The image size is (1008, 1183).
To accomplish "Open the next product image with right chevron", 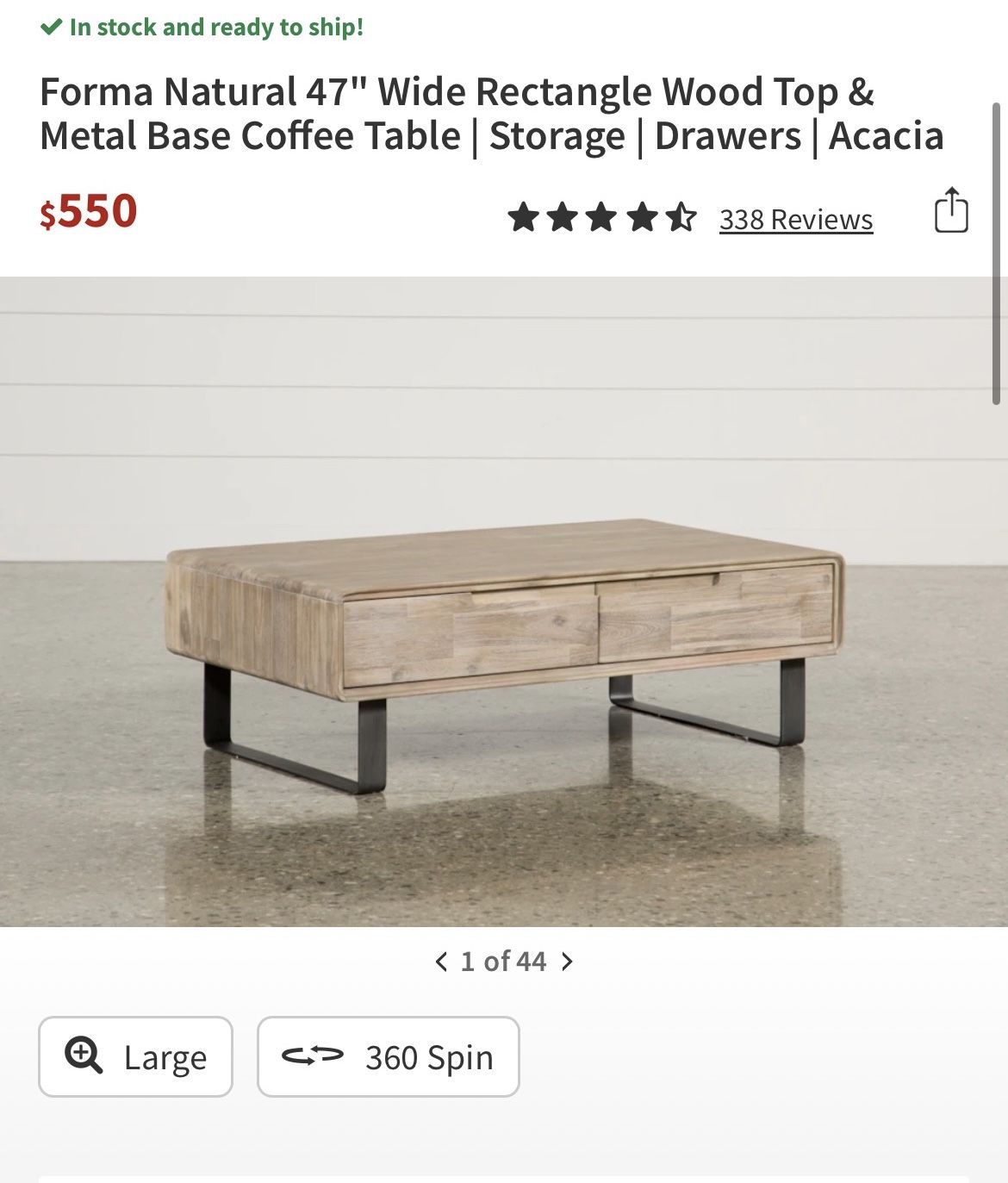I will click(x=566, y=960).
